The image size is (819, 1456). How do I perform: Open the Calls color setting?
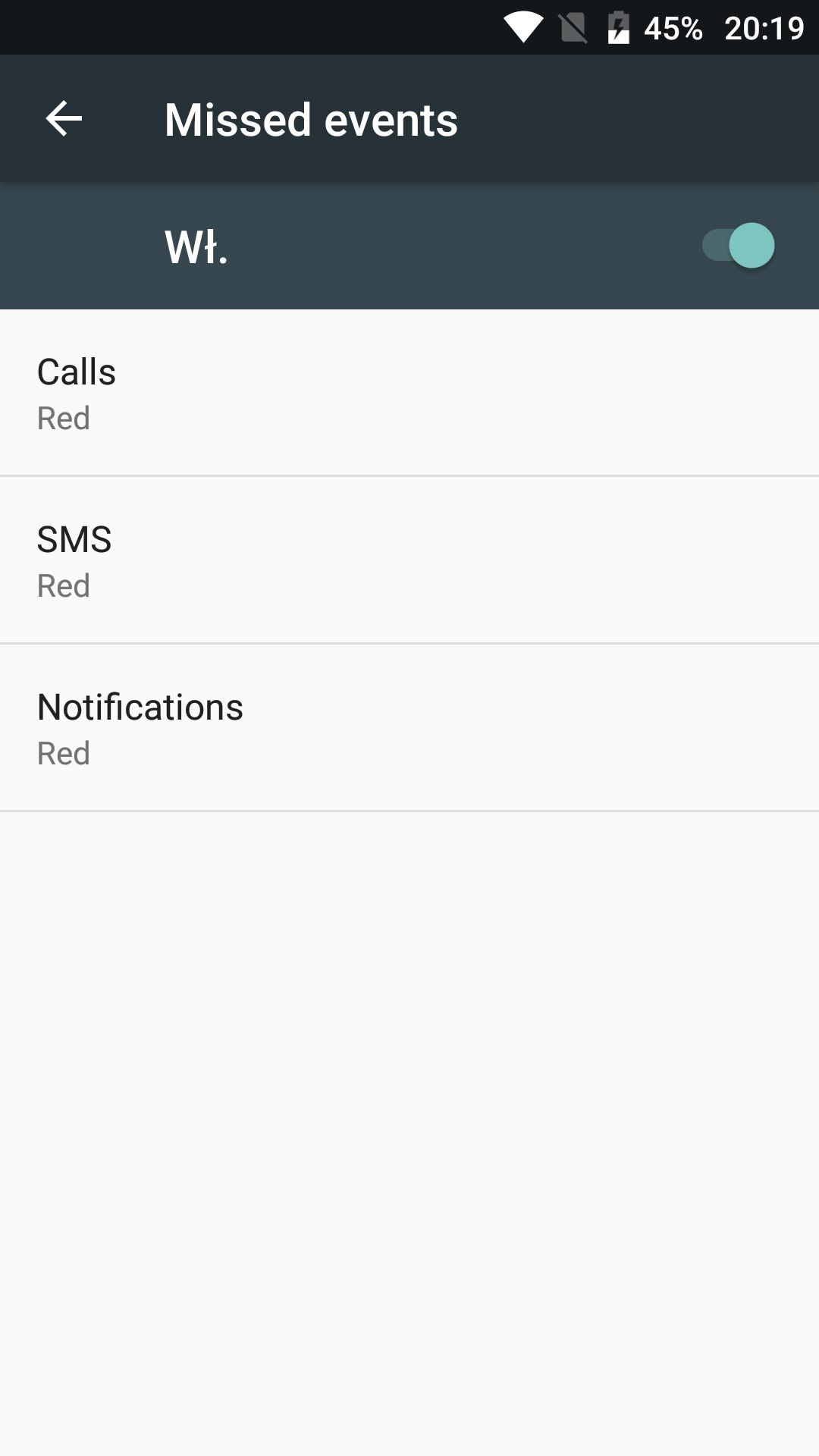409,393
